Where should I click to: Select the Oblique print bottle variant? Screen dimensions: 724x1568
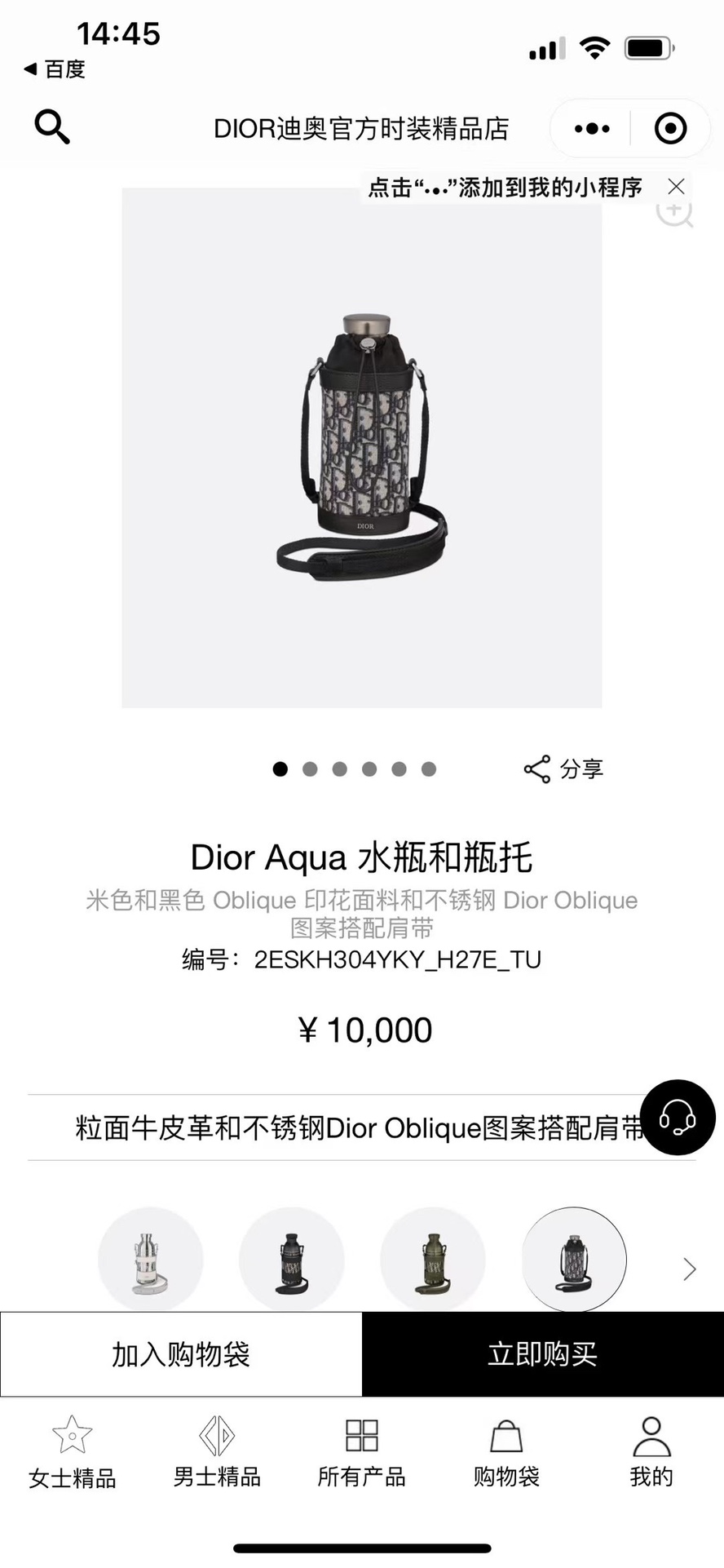[x=574, y=1260]
